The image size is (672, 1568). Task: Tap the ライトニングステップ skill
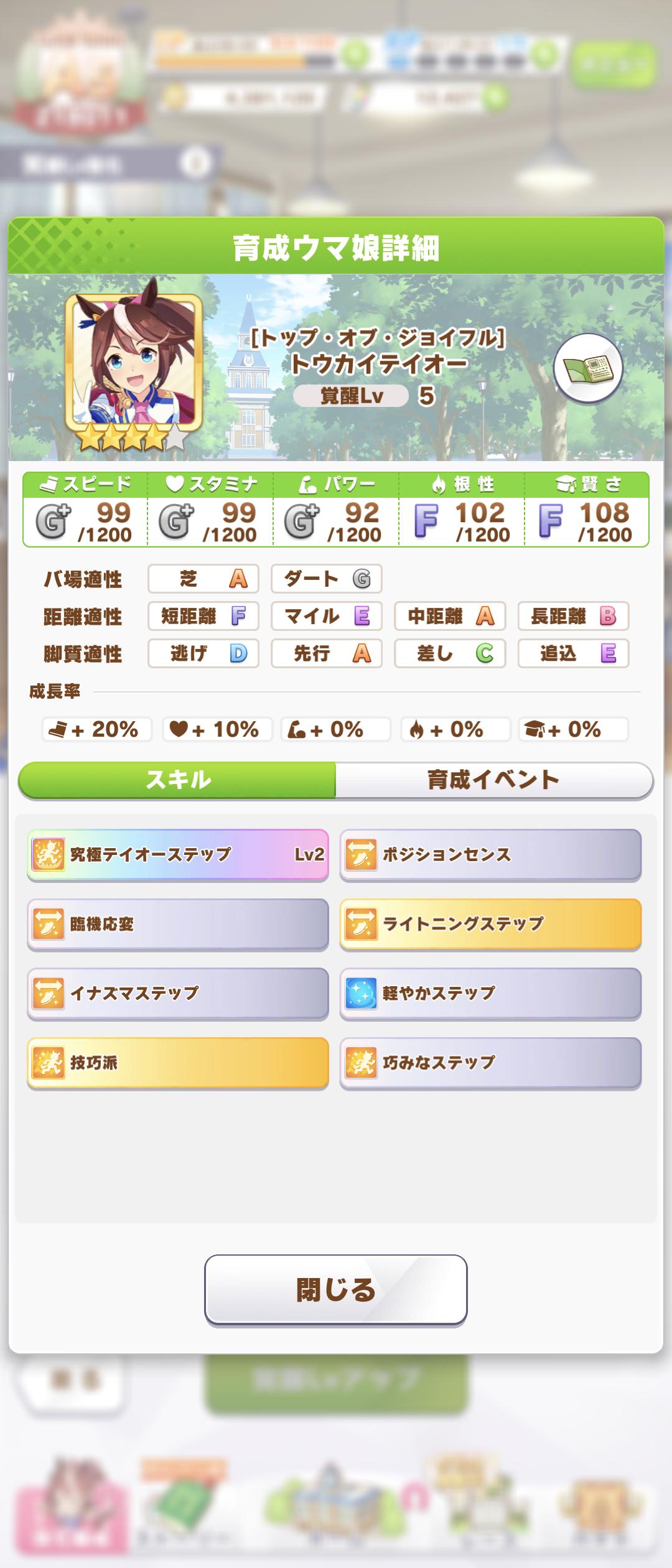490,924
